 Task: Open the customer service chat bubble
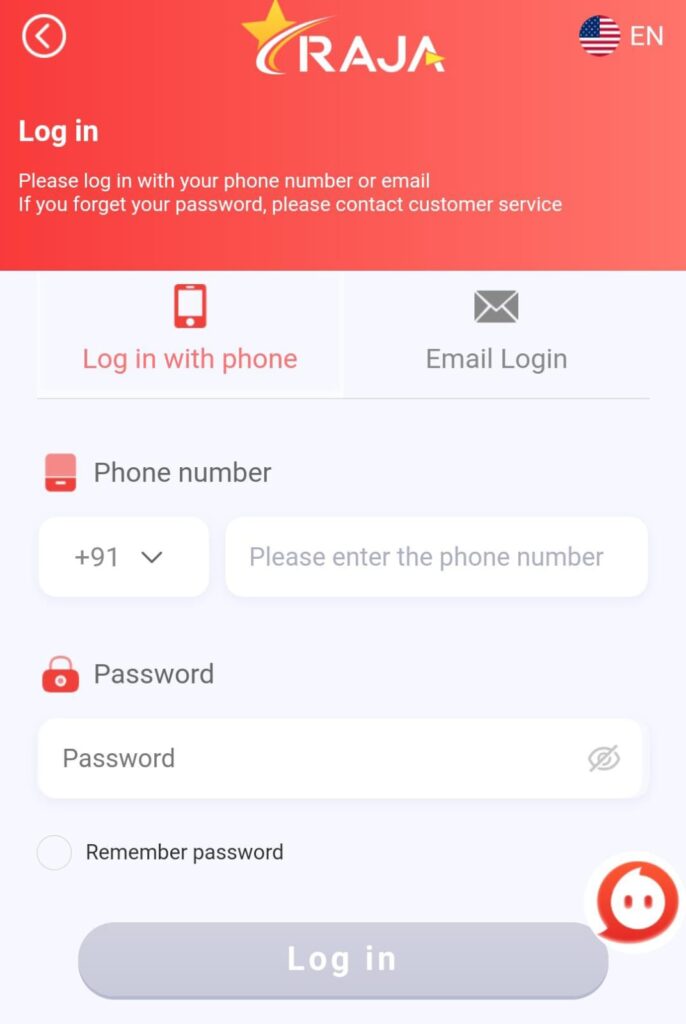click(636, 901)
